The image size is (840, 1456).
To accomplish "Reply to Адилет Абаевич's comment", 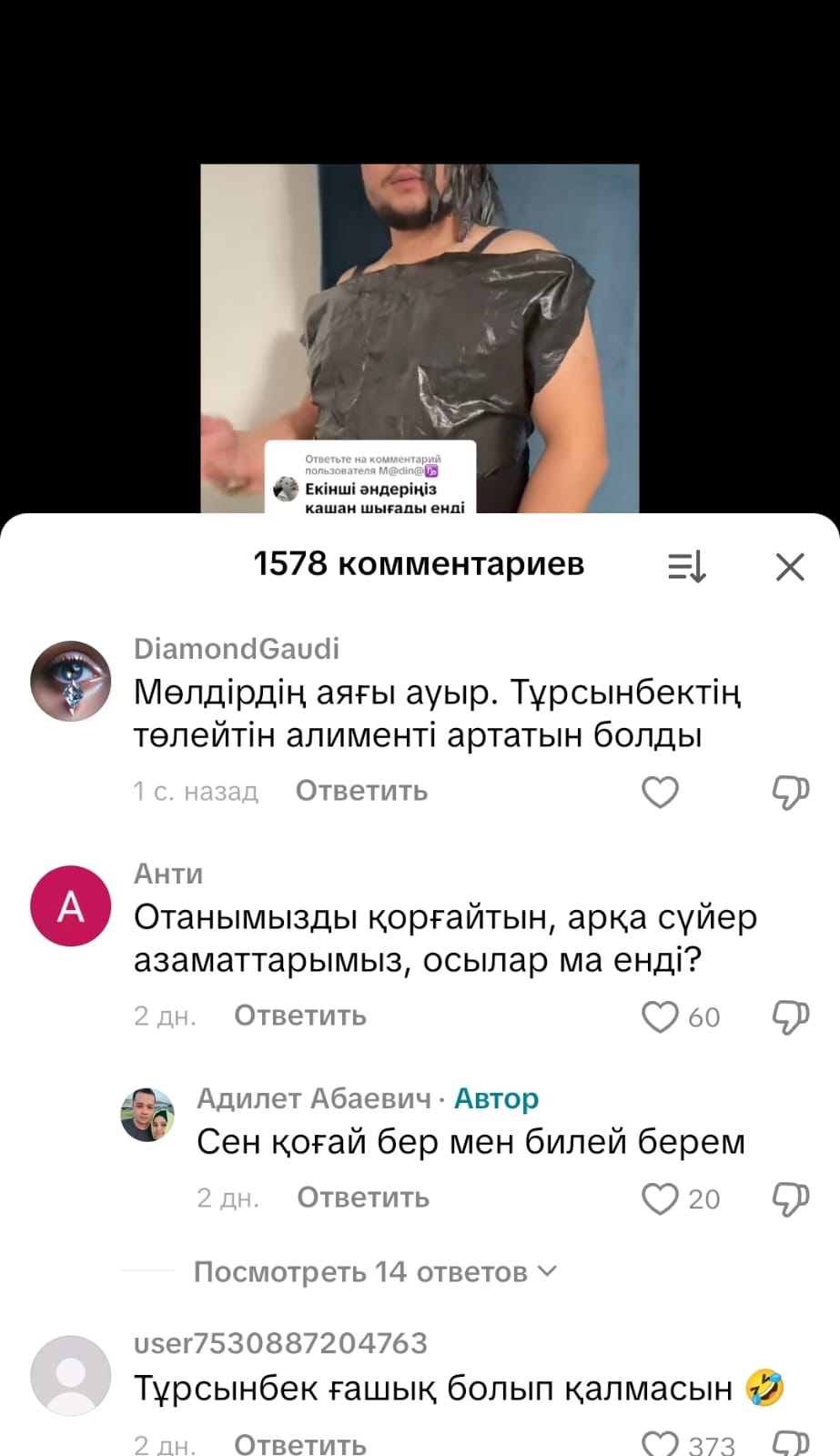I will (x=362, y=1198).
